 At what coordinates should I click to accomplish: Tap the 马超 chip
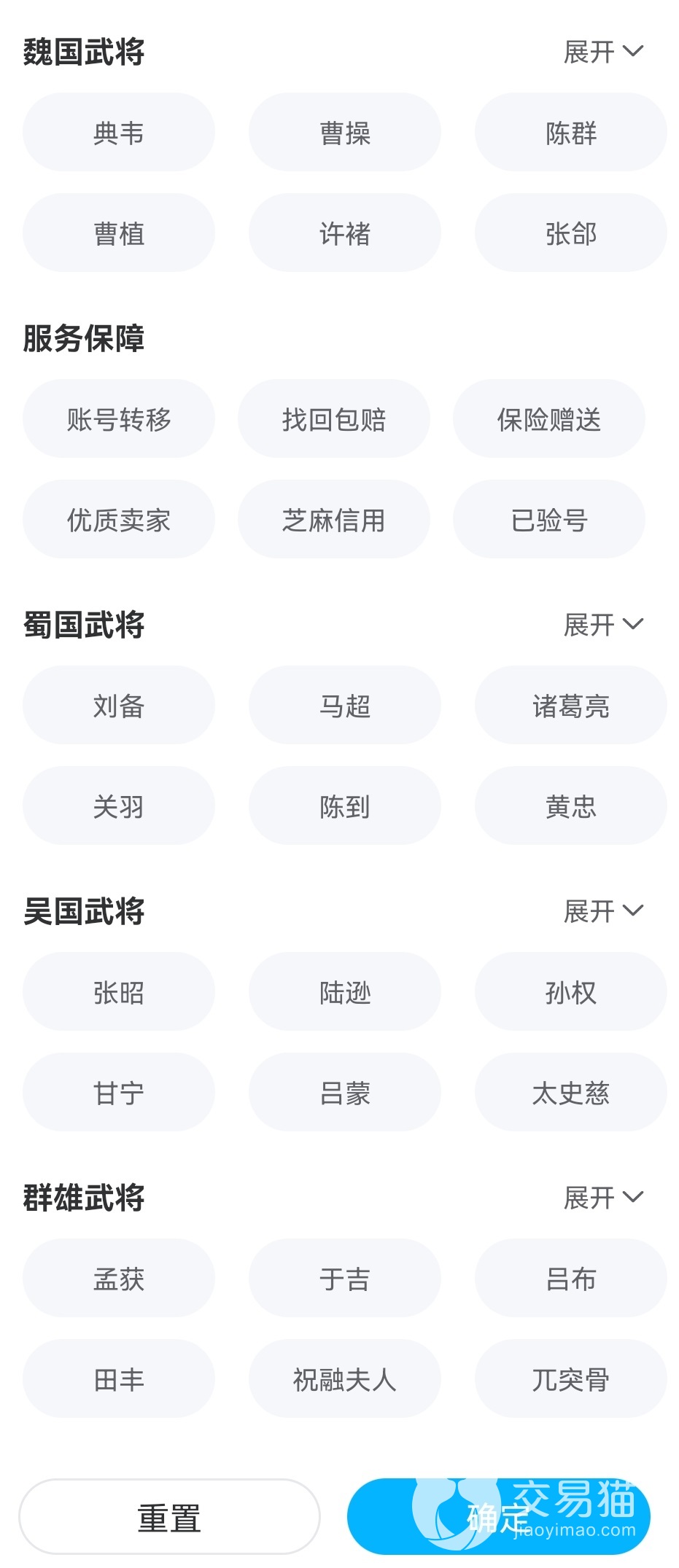tap(344, 706)
